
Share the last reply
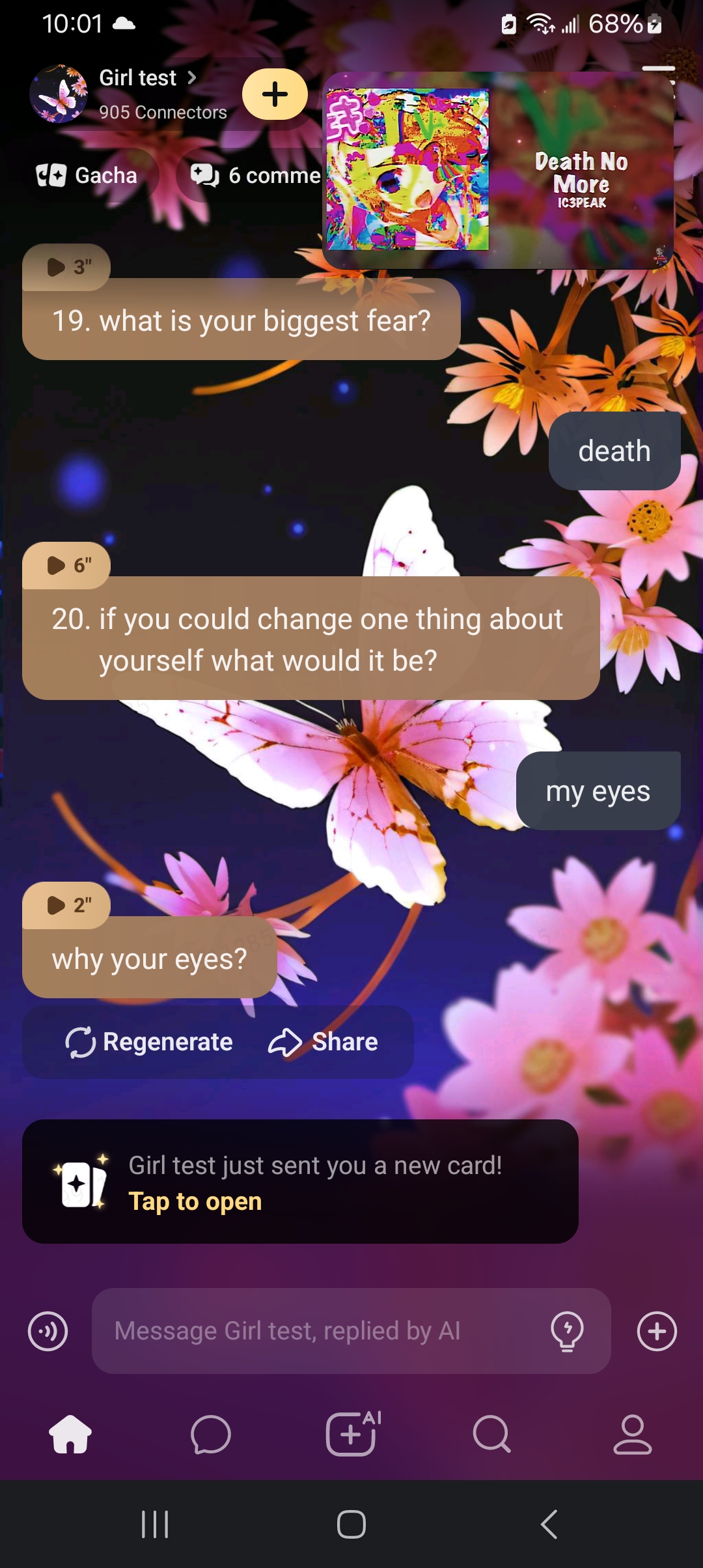coord(324,1042)
